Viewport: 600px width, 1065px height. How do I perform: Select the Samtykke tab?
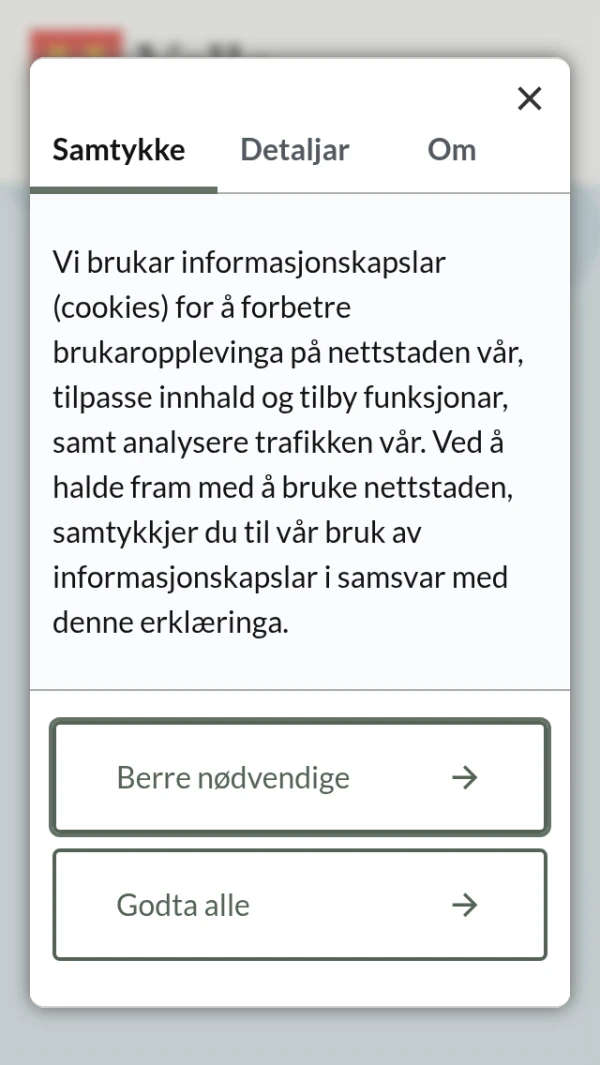(x=119, y=150)
